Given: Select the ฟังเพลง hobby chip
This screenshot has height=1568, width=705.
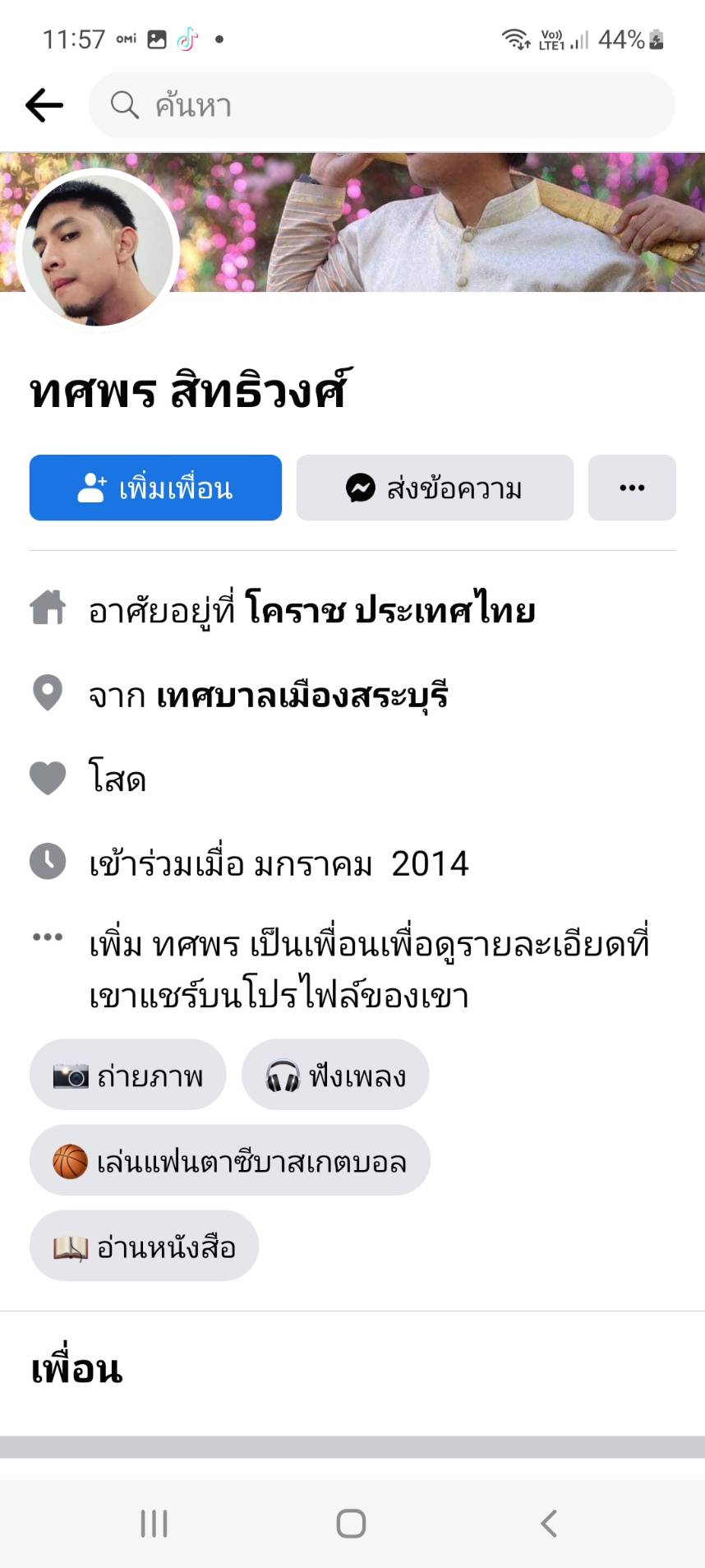Looking at the screenshot, I should pos(335,1075).
